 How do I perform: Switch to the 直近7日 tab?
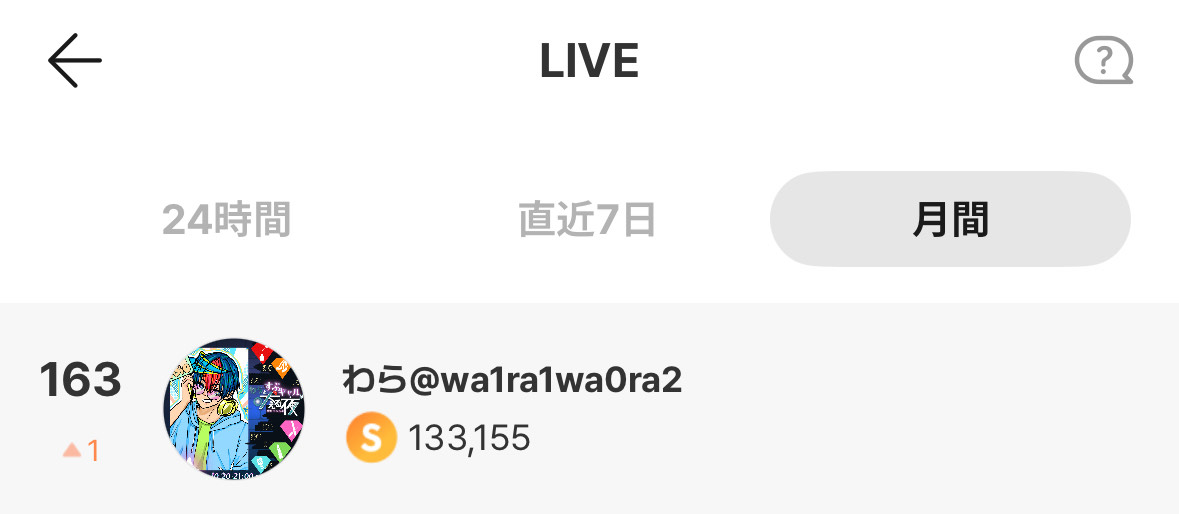(587, 220)
